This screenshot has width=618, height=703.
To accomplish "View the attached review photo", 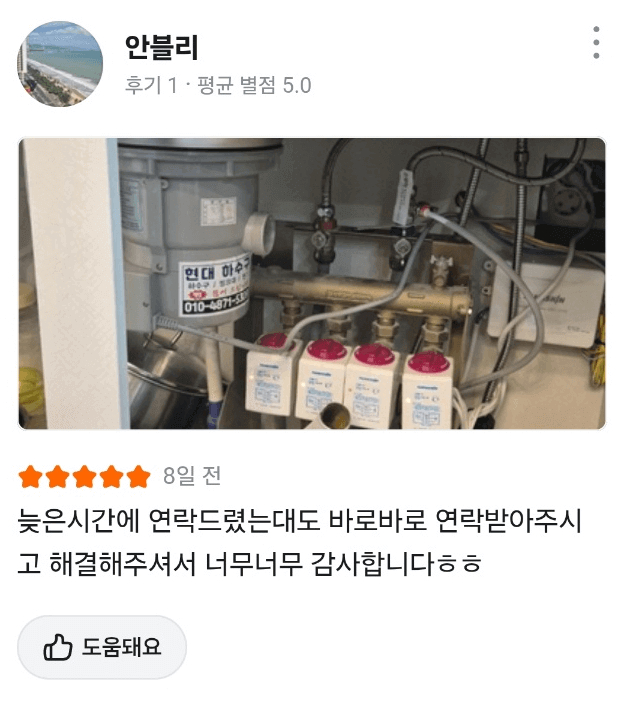I will 312,283.
